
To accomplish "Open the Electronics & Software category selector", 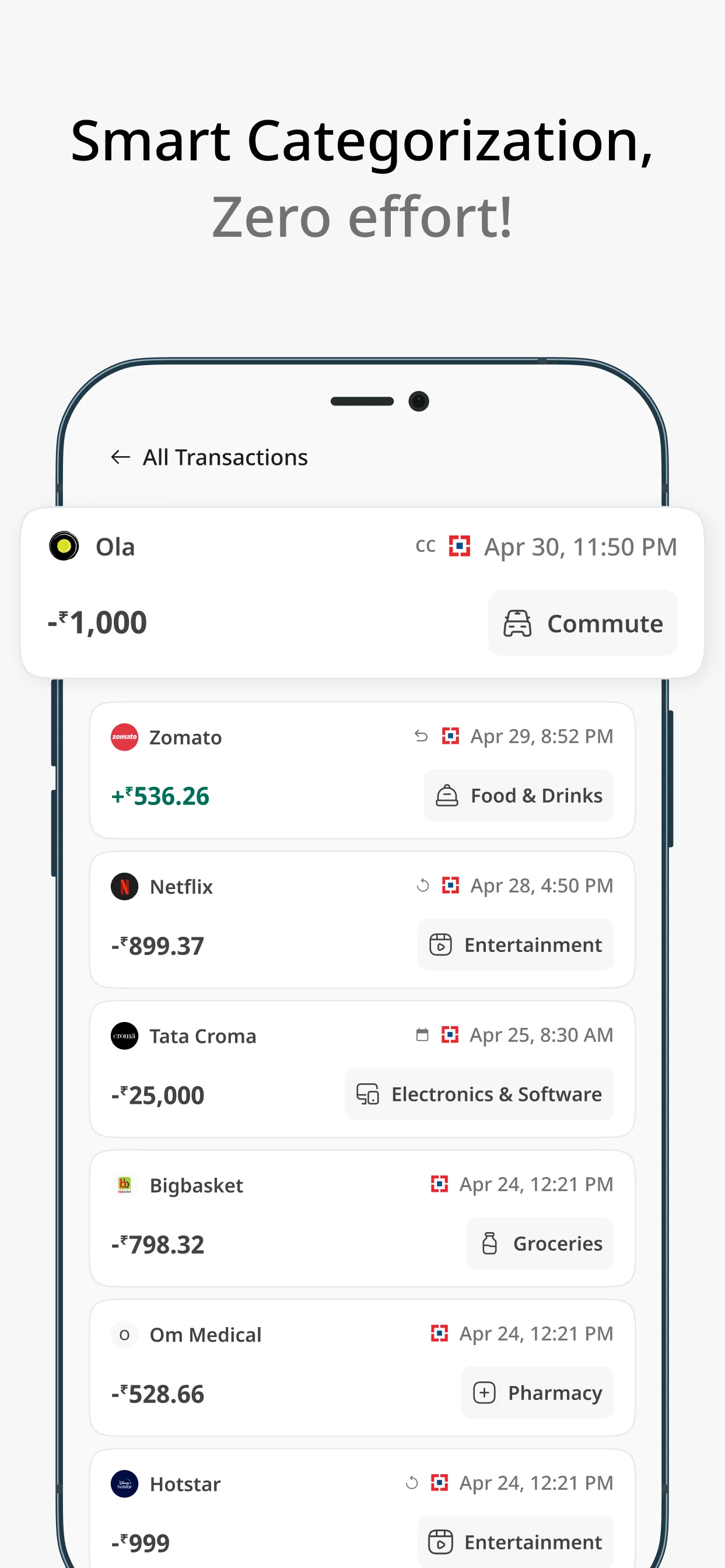I will pyautogui.click(x=478, y=1094).
